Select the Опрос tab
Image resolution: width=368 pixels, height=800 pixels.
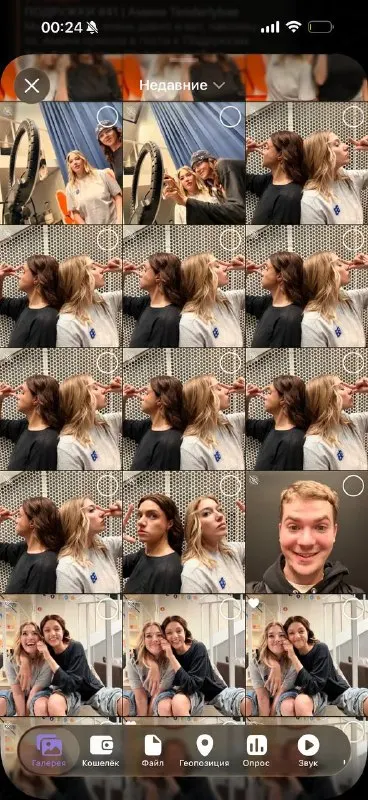[x=257, y=751]
